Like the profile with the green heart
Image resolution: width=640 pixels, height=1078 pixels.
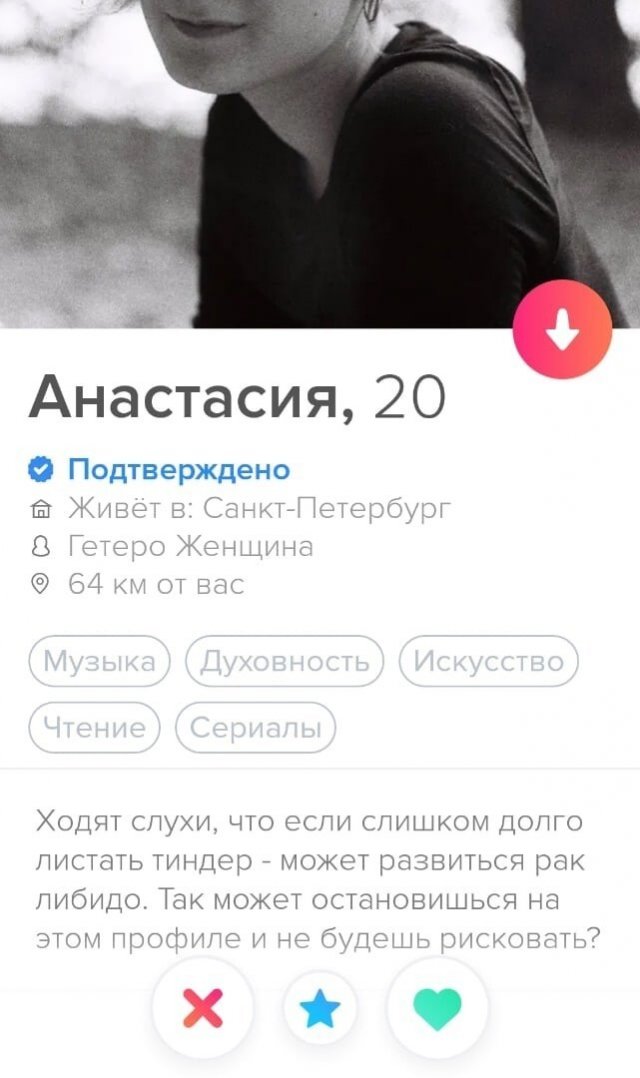click(437, 1010)
